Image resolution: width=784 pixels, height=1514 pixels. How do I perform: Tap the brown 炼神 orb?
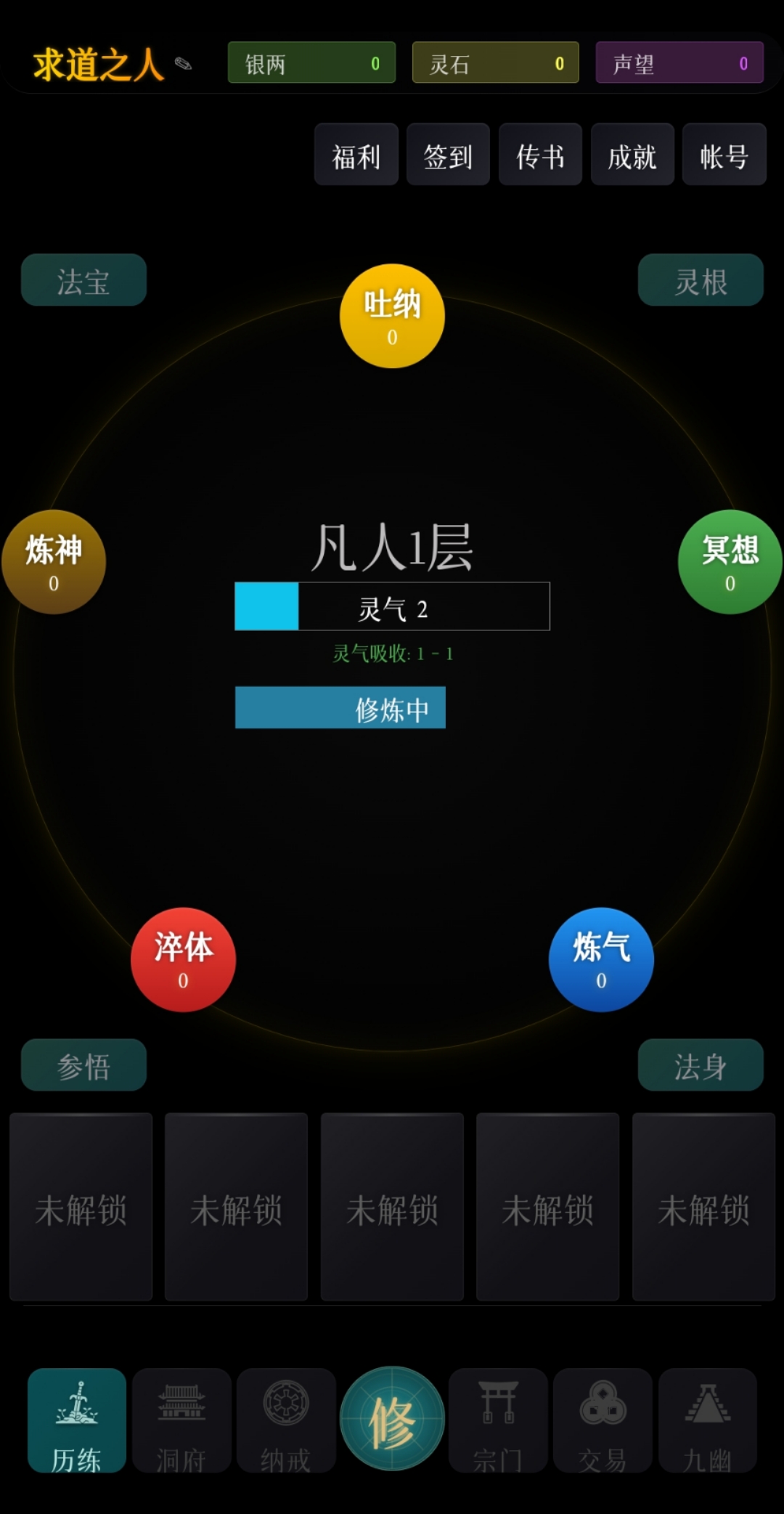pos(54,562)
